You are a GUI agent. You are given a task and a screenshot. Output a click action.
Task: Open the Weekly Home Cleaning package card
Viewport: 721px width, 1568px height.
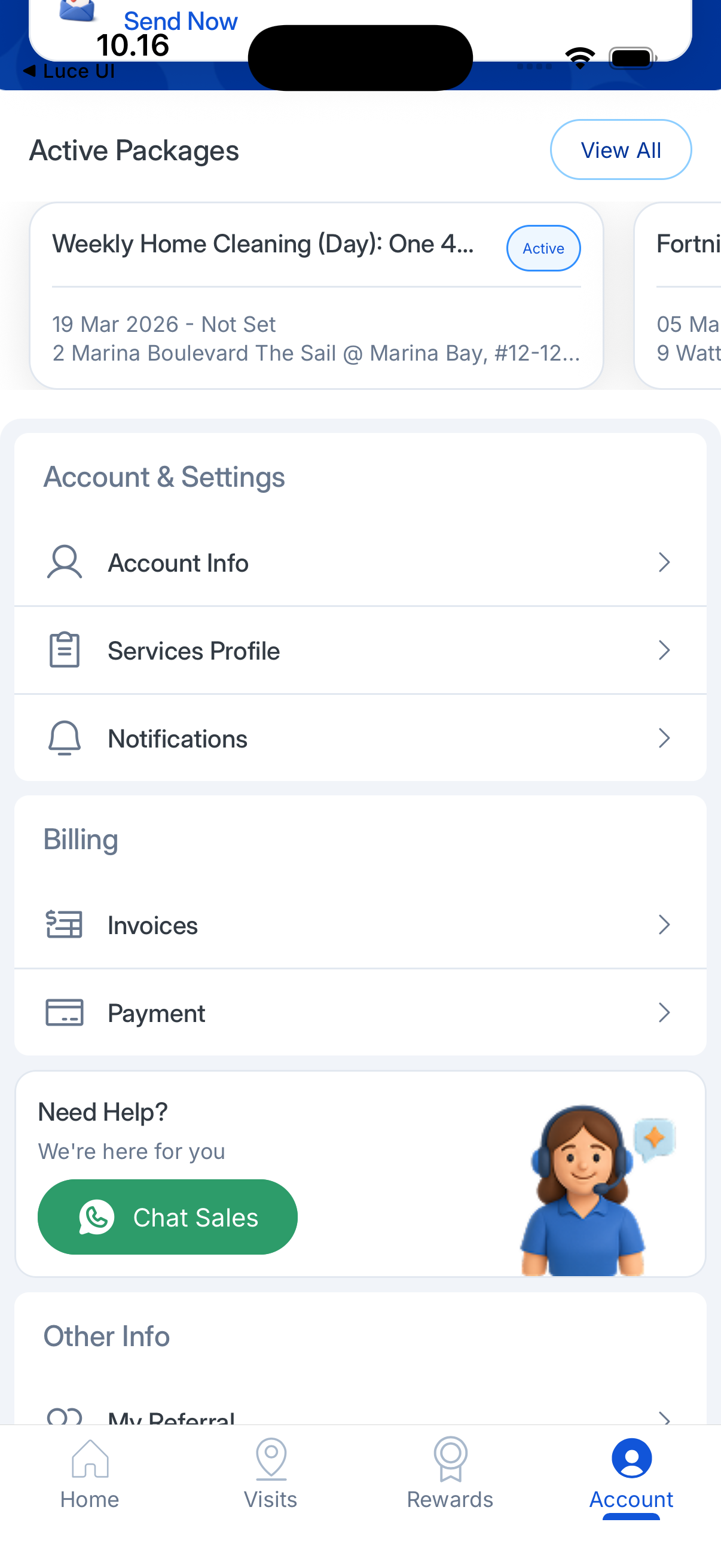tap(316, 296)
